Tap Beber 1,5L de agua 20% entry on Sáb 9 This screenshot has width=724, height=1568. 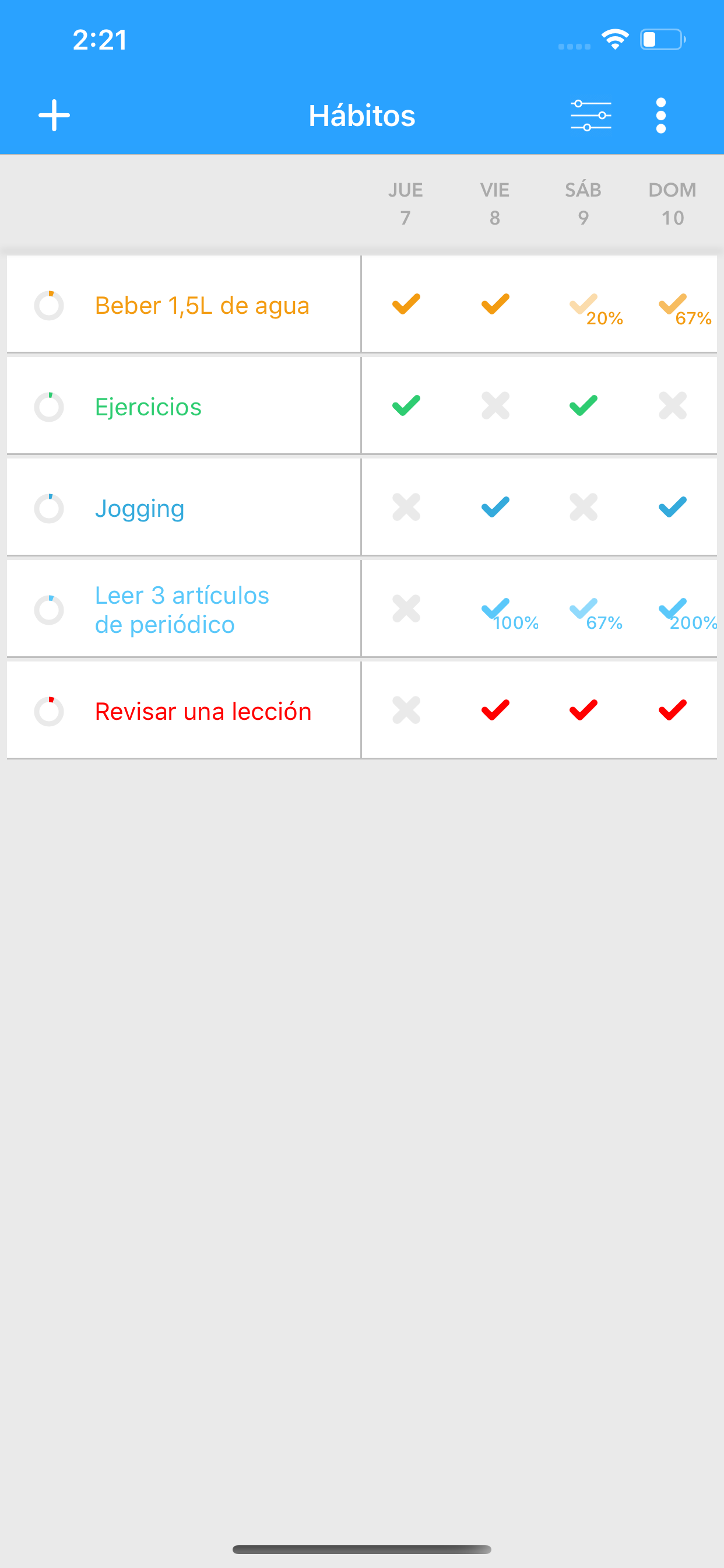point(596,309)
